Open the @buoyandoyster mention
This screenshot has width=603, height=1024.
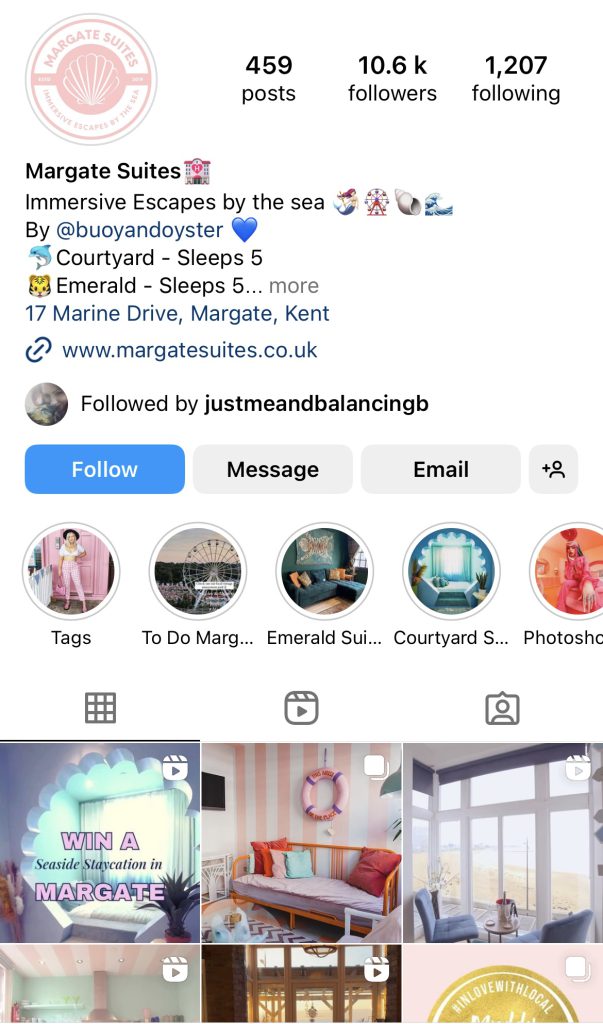click(140, 230)
